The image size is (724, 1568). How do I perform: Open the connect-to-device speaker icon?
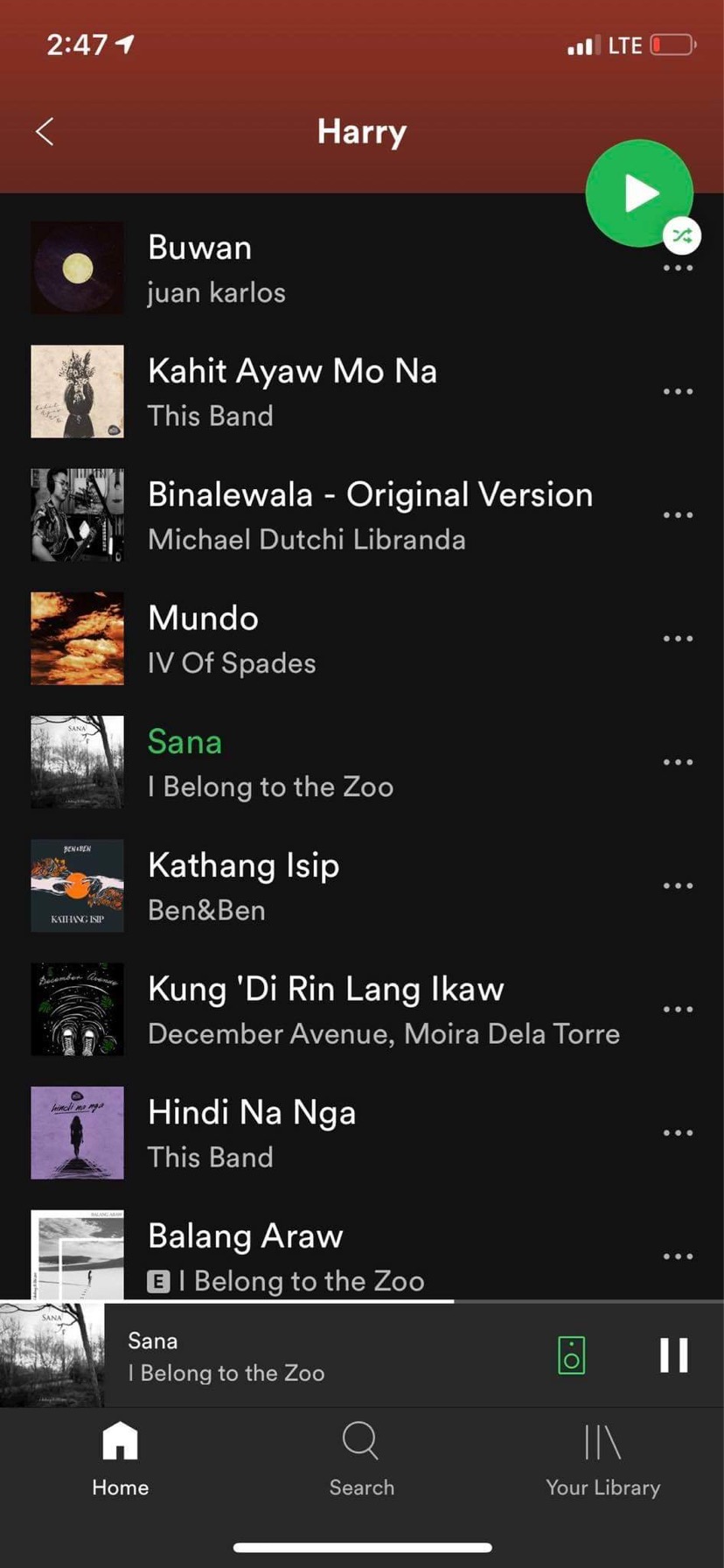click(571, 1355)
